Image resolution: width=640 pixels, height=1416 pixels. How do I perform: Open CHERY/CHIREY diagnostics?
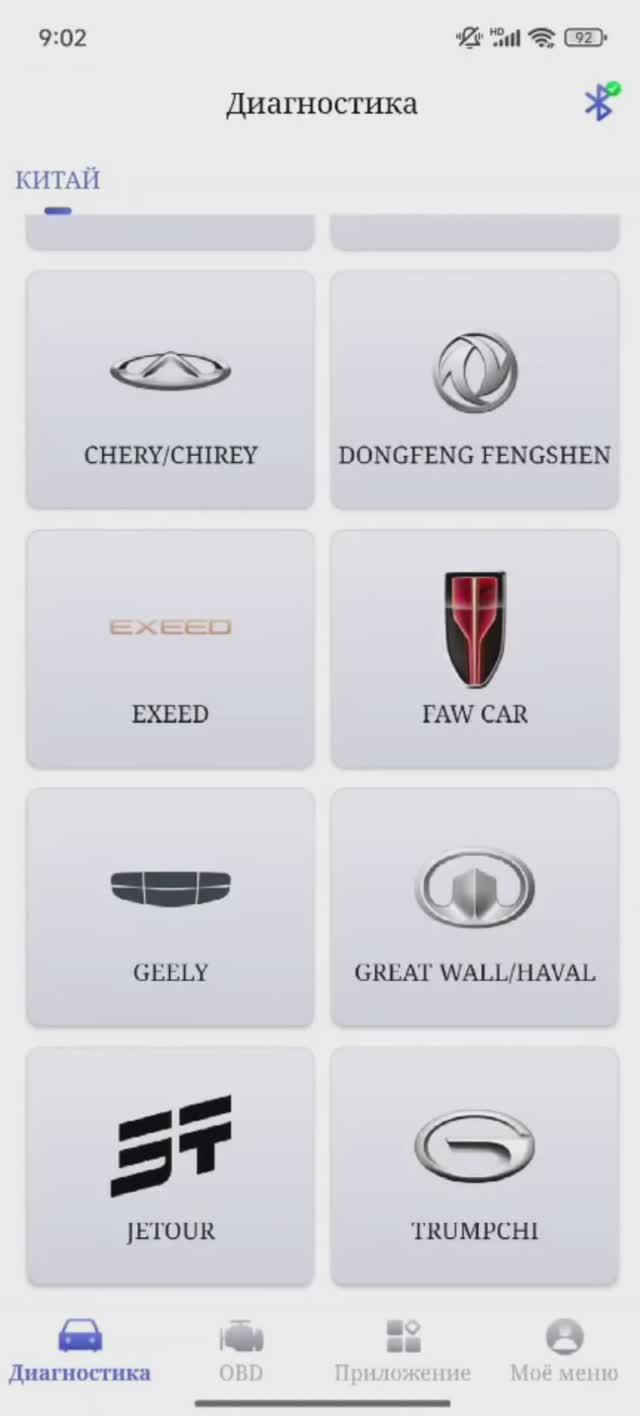(x=170, y=390)
